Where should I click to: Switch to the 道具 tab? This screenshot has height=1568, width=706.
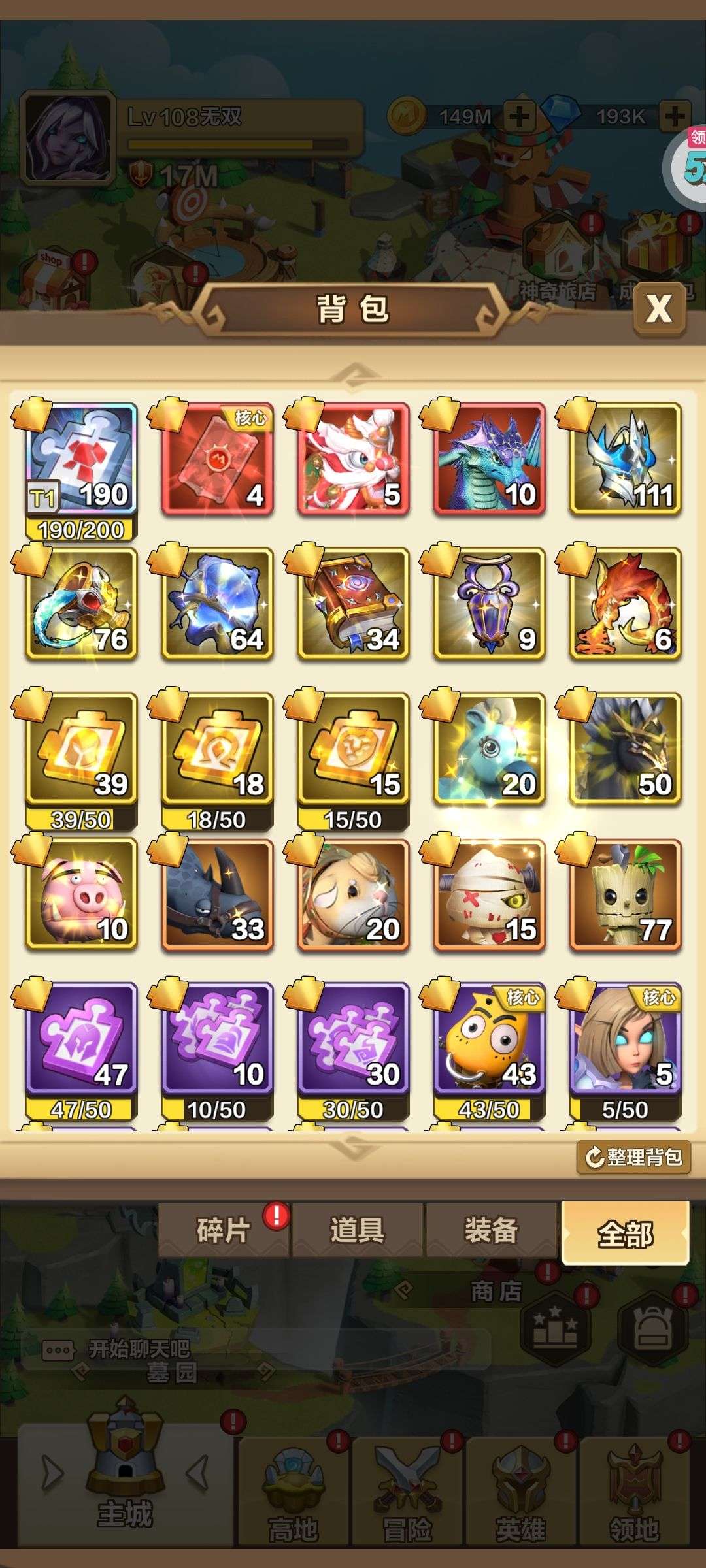(x=358, y=1230)
